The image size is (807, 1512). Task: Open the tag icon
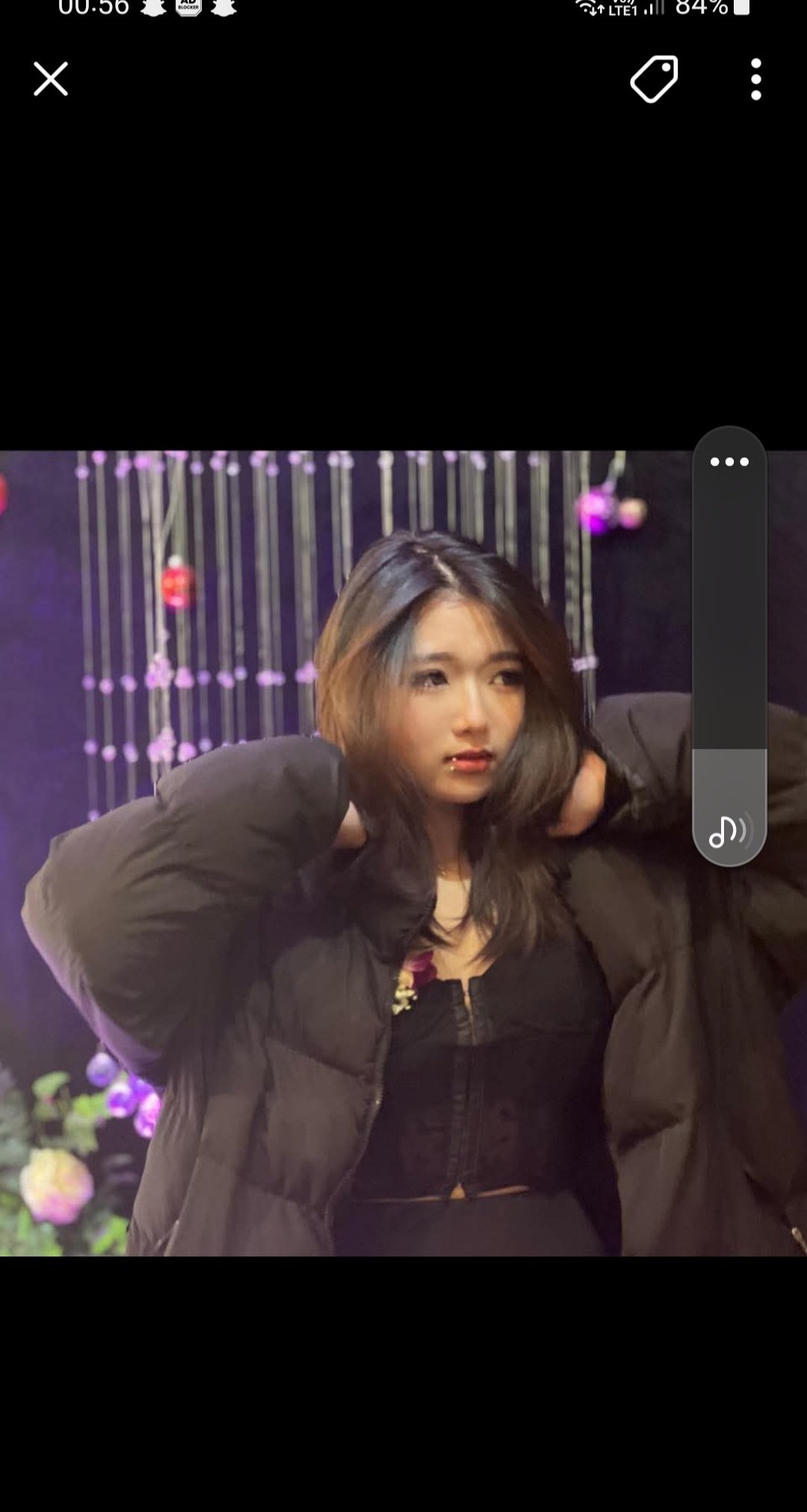tap(654, 78)
